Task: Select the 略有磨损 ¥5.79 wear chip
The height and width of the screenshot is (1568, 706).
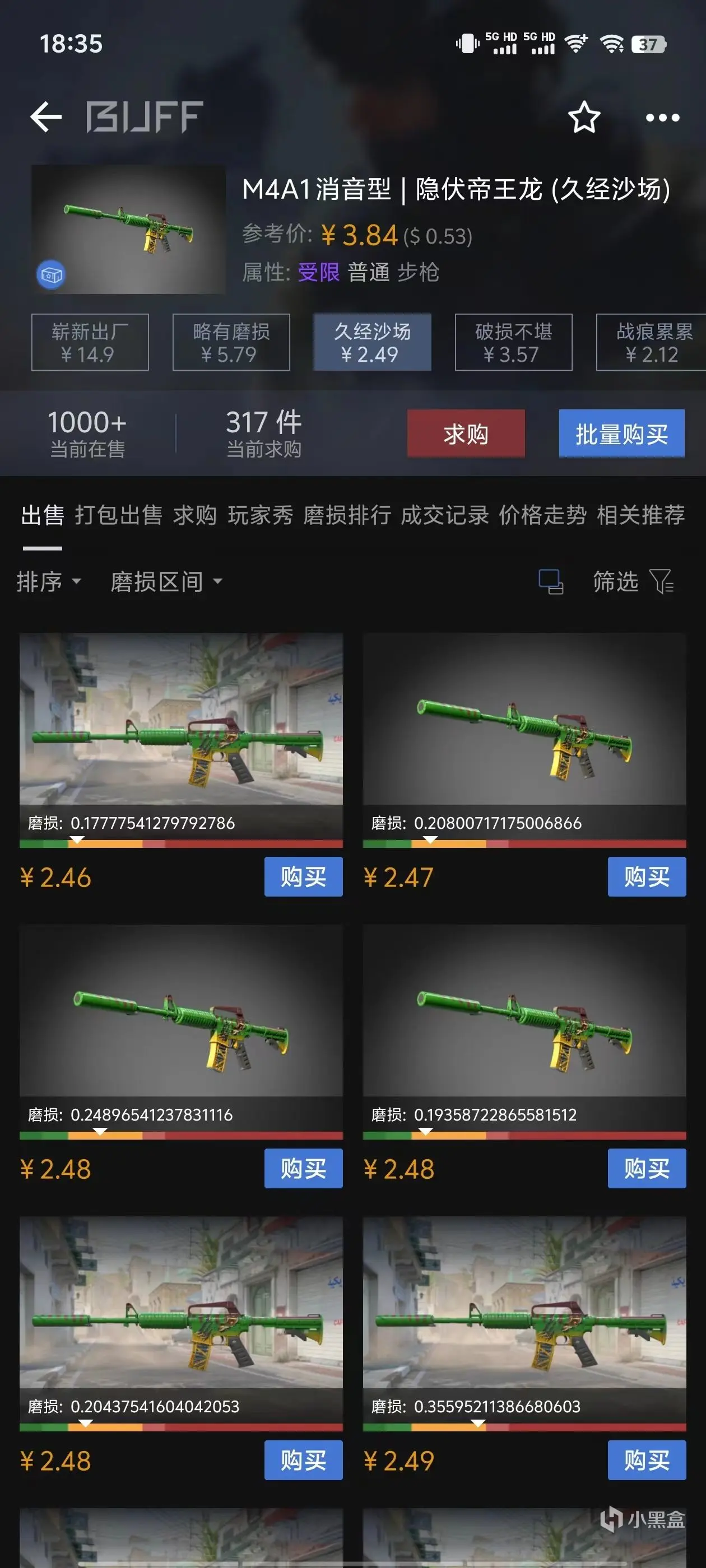Action: pyautogui.click(x=231, y=342)
